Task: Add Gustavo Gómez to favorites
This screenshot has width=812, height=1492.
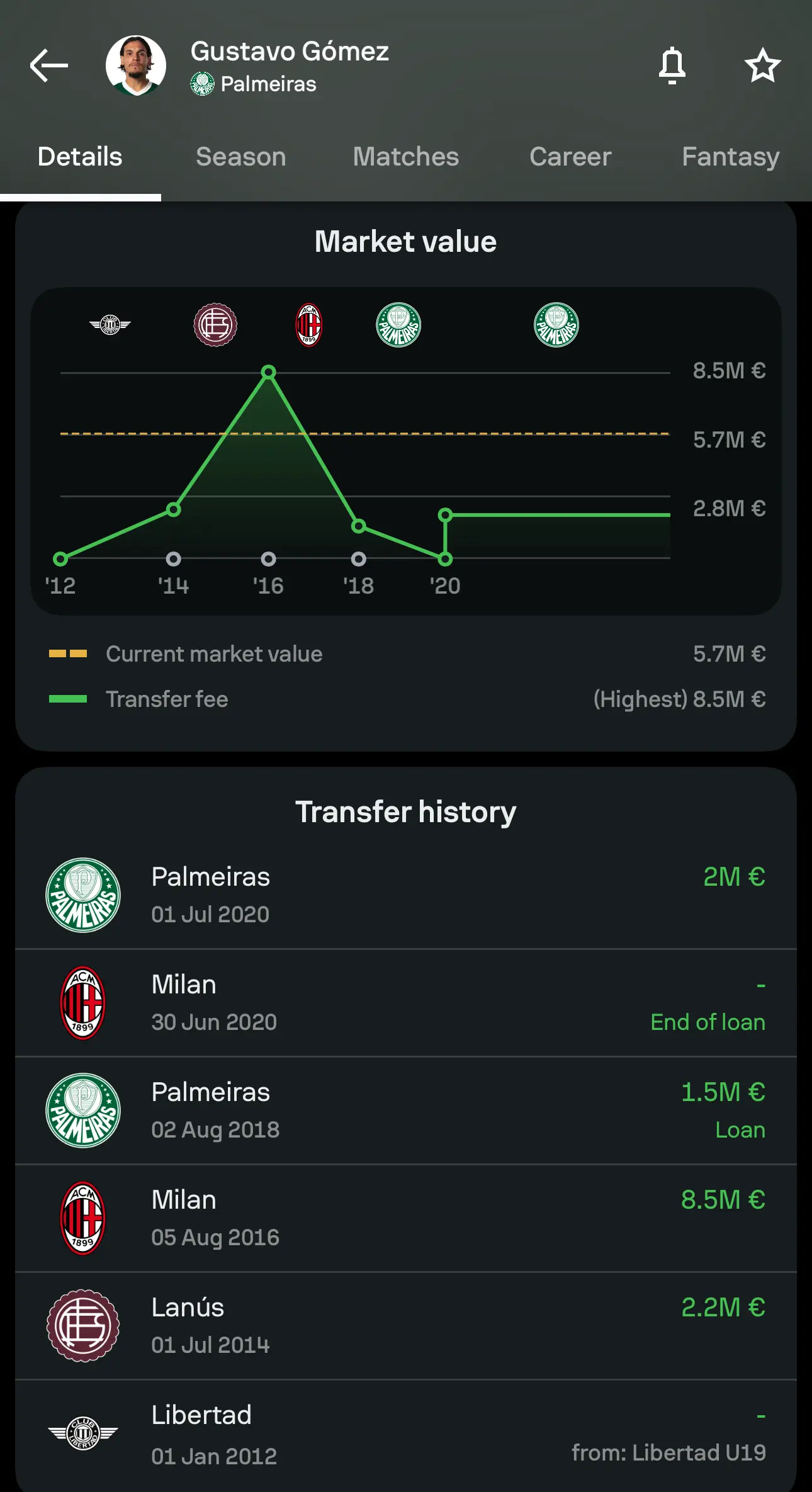Action: coord(762,65)
